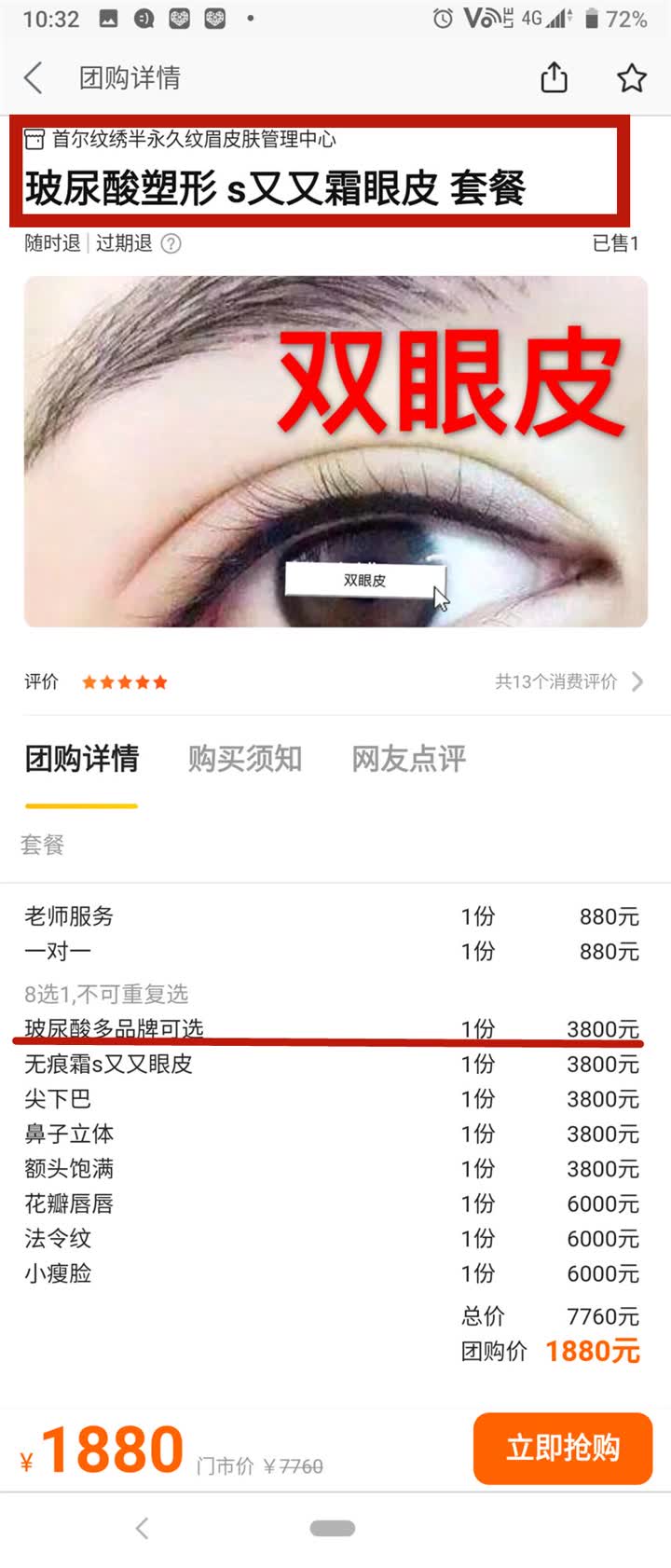Open 首尔纹绣半永久纹眉皮肤管理中心 store page
The image size is (671, 1568).
point(196,141)
